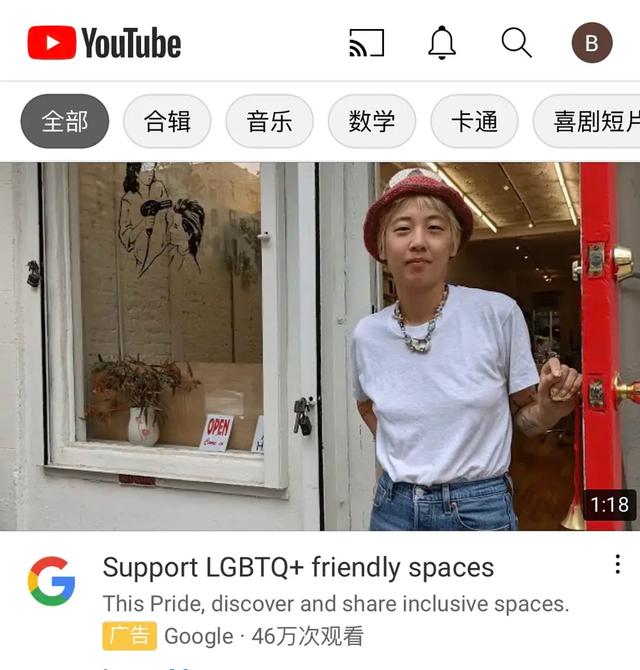640x670 pixels.
Task: Play the Support LGBTQ+ friendly spaces video
Action: [320, 346]
